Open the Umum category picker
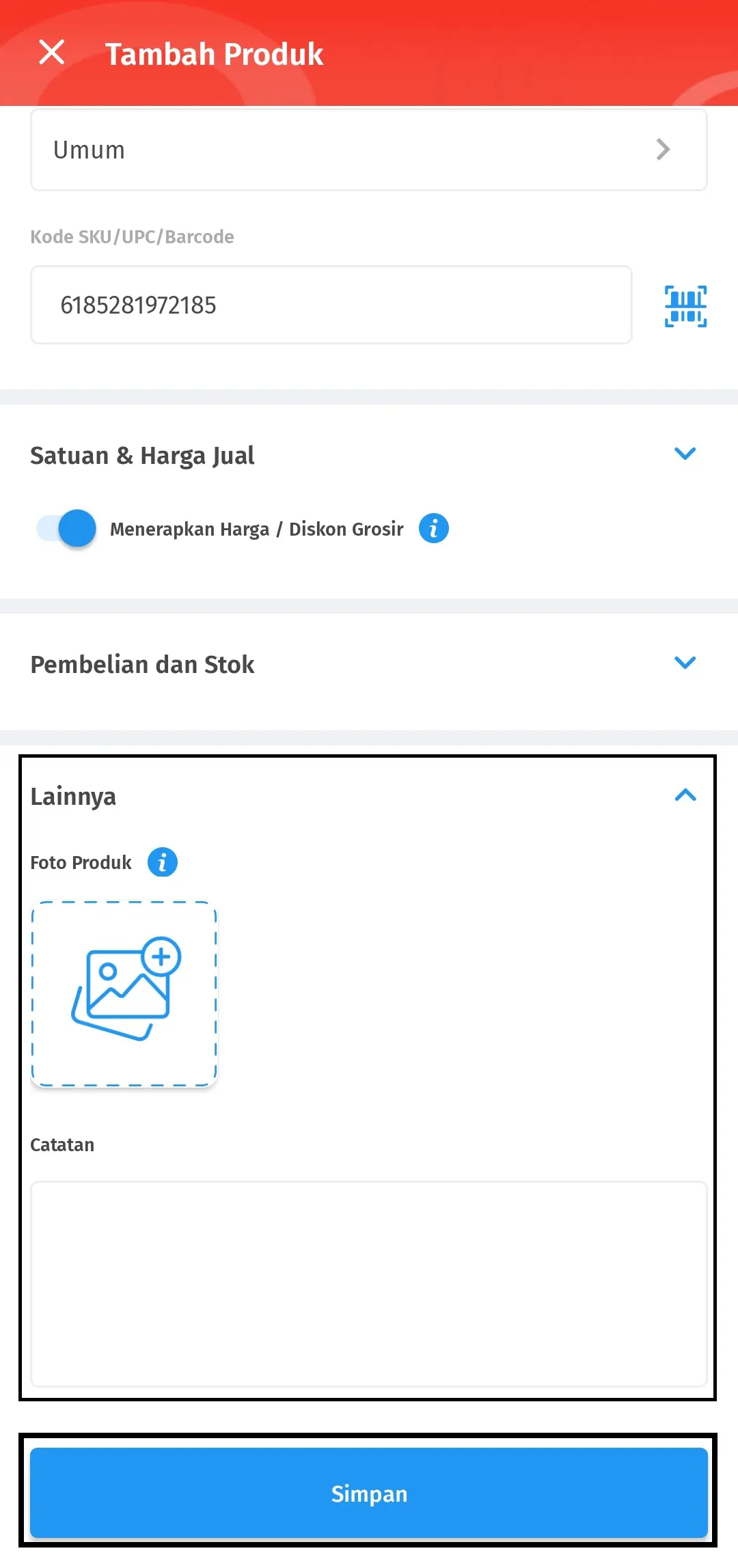The width and height of the screenshot is (738, 1568). coord(369,150)
